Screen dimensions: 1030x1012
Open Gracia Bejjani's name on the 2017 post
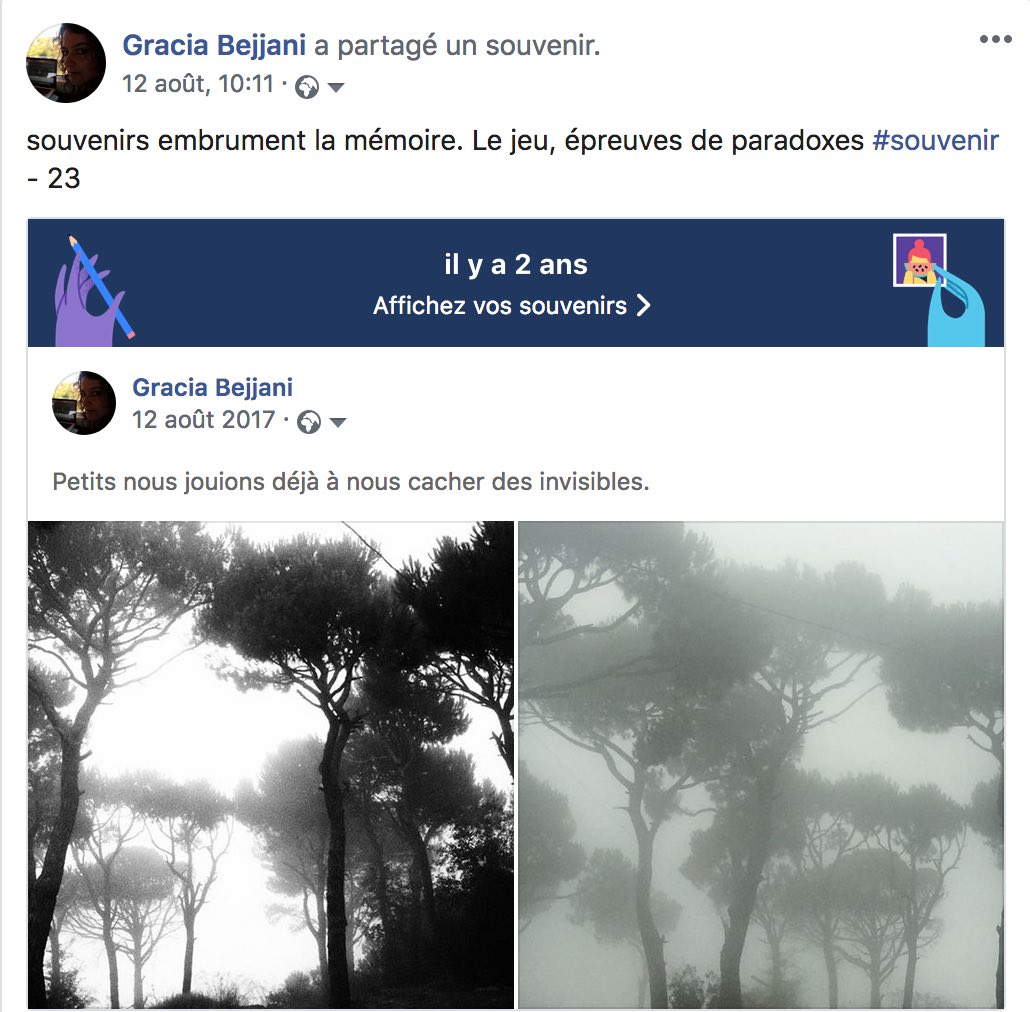212,387
